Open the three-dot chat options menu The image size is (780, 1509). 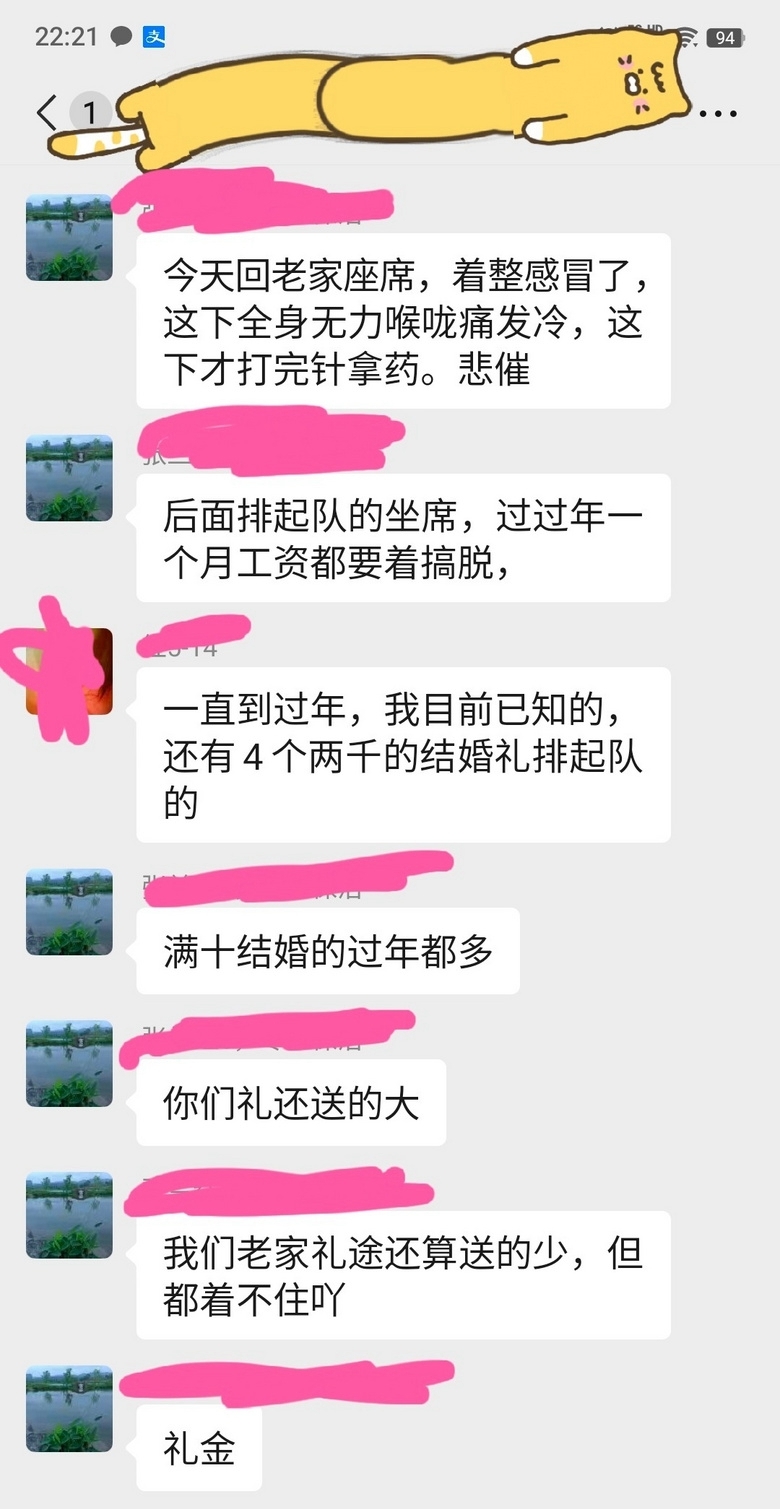point(718,113)
